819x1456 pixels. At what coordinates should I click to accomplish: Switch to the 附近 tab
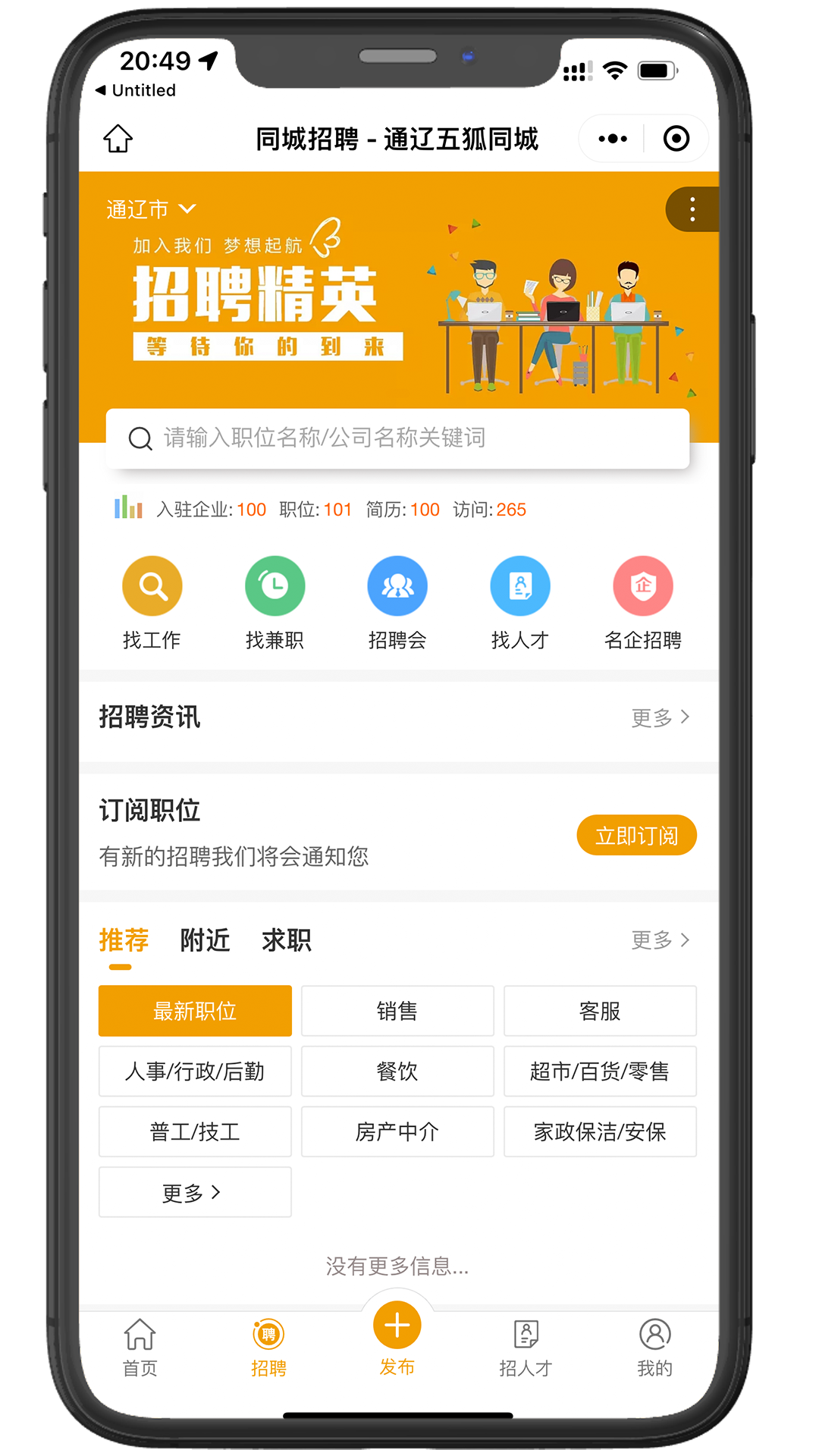click(x=205, y=940)
